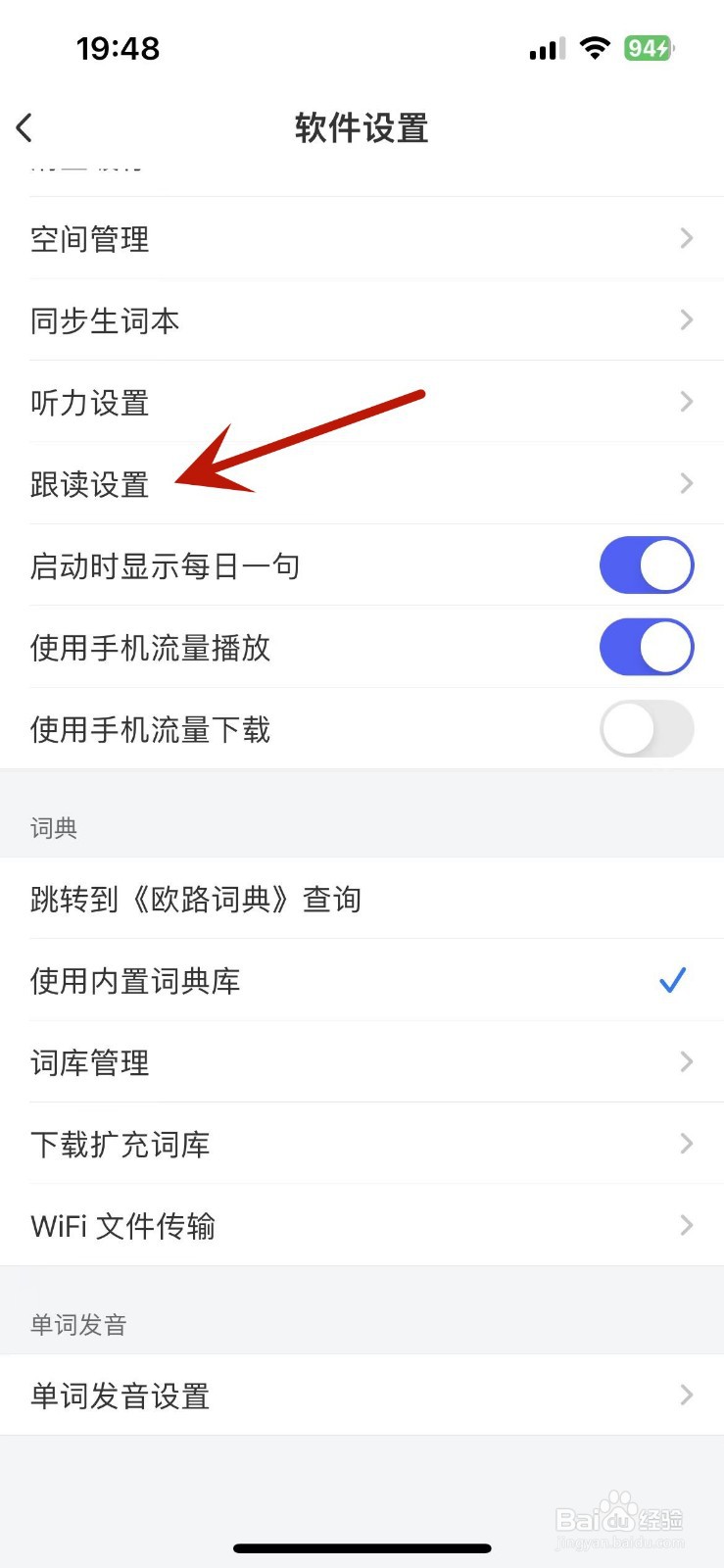Open 跟读设置 indicated by the red arrow
This screenshot has height=1568, width=724.
[x=90, y=483]
